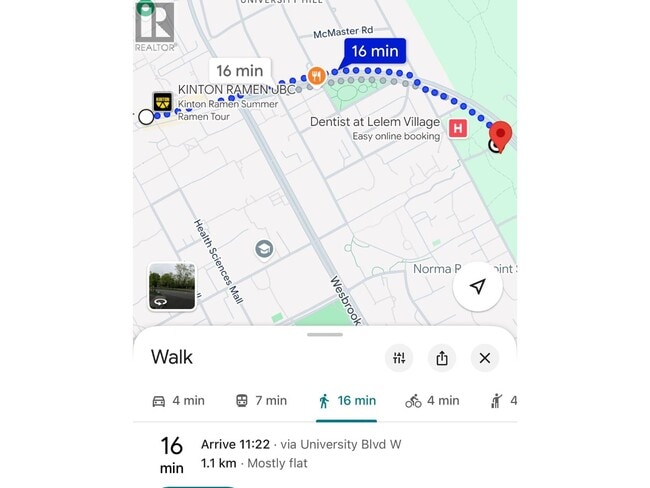Re-center map on my location
The image size is (650, 488).
[x=477, y=287]
